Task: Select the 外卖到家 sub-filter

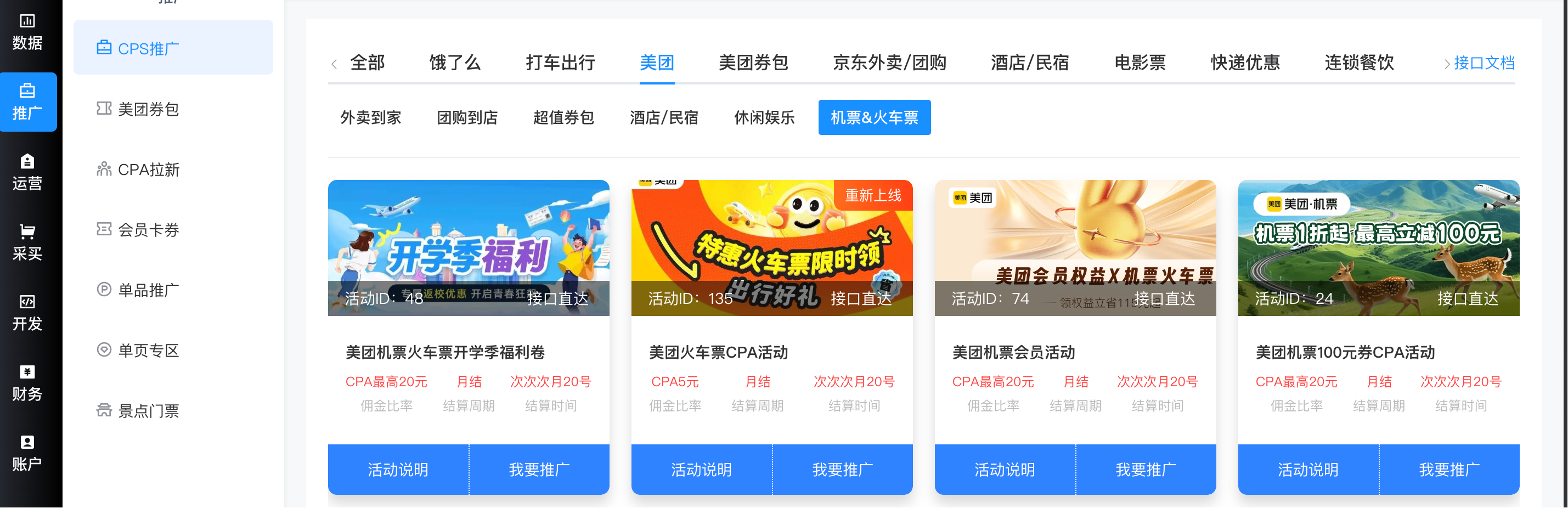Action: [371, 117]
